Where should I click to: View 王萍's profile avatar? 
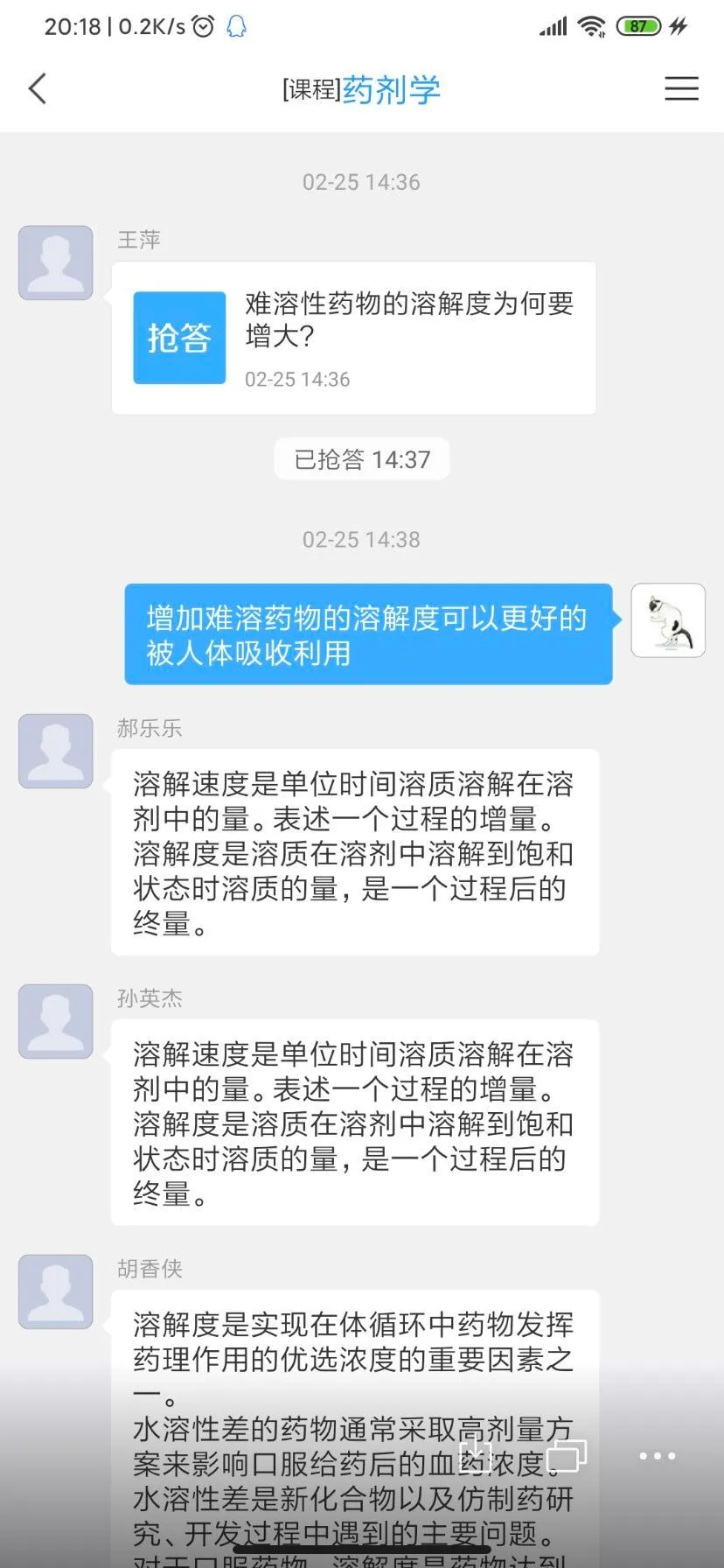(56, 263)
